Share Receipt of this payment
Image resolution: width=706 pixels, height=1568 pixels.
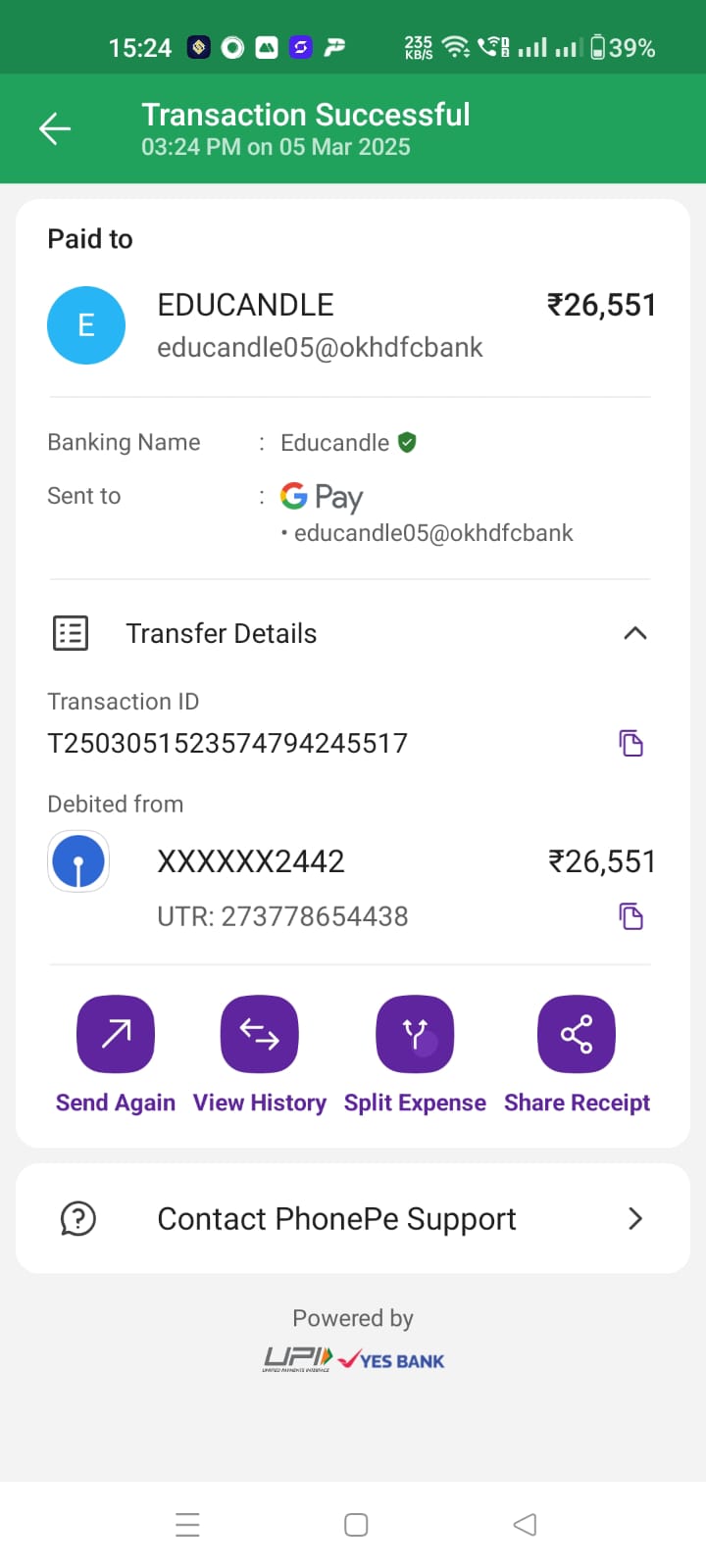click(577, 1035)
